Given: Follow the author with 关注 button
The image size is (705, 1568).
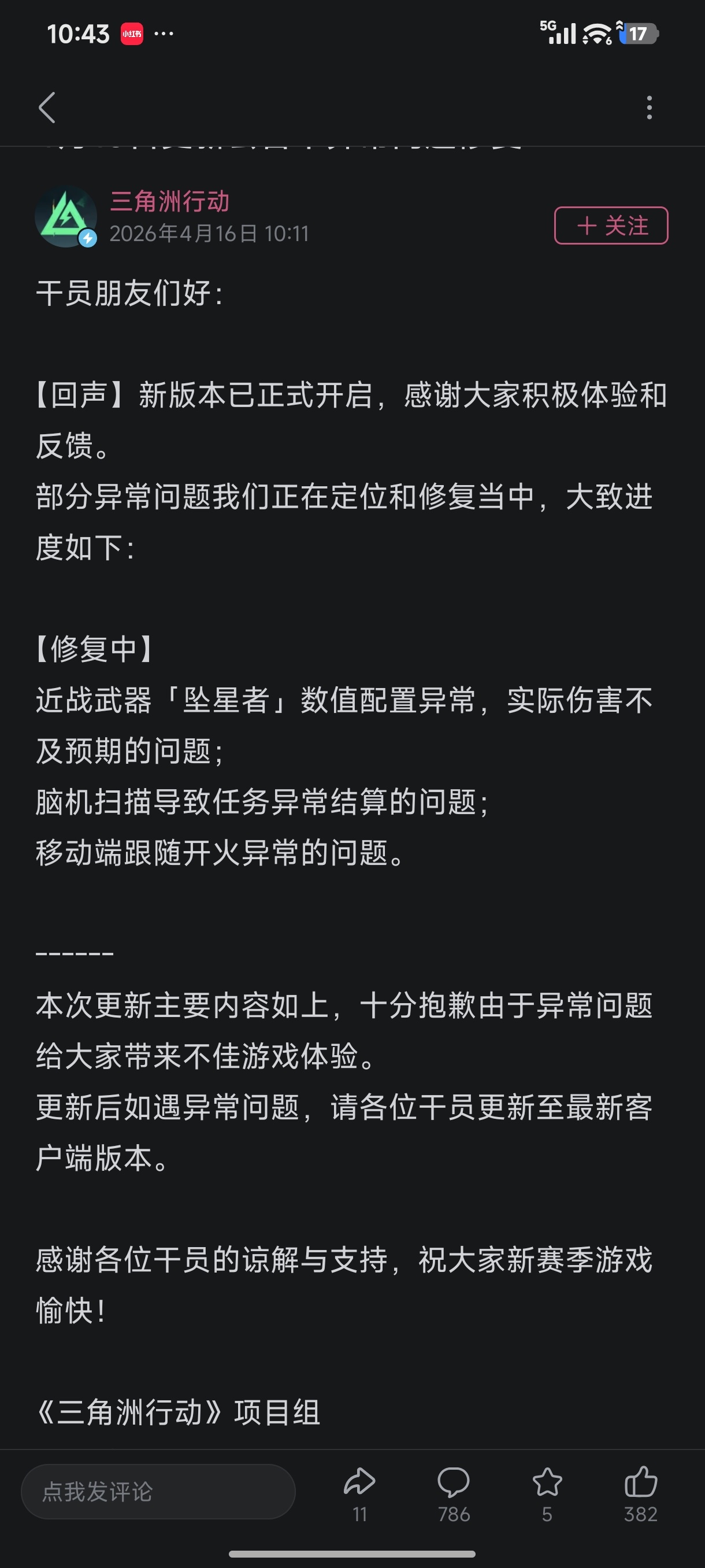Looking at the screenshot, I should (x=611, y=226).
